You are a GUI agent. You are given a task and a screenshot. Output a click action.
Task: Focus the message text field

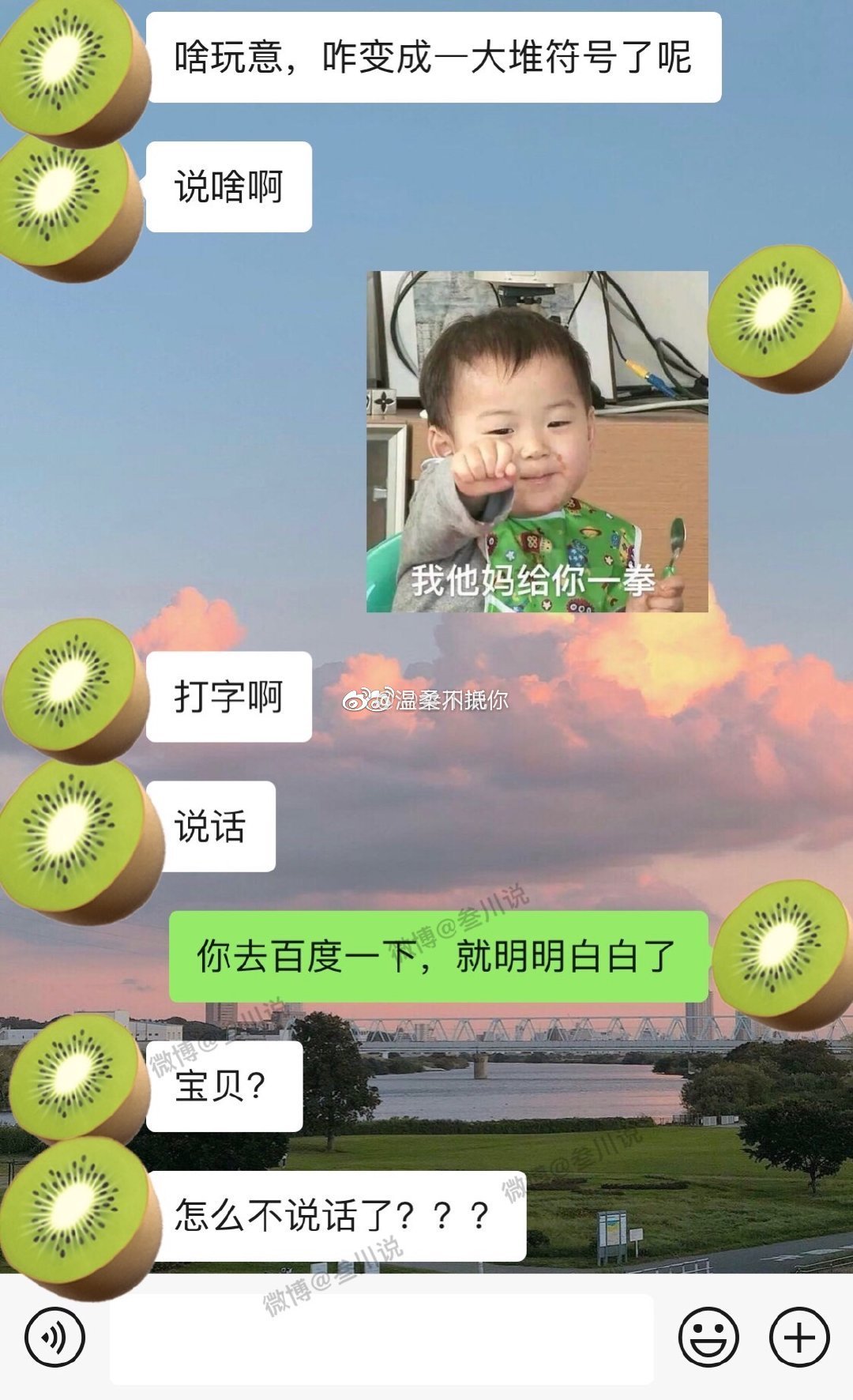[x=381, y=1338]
